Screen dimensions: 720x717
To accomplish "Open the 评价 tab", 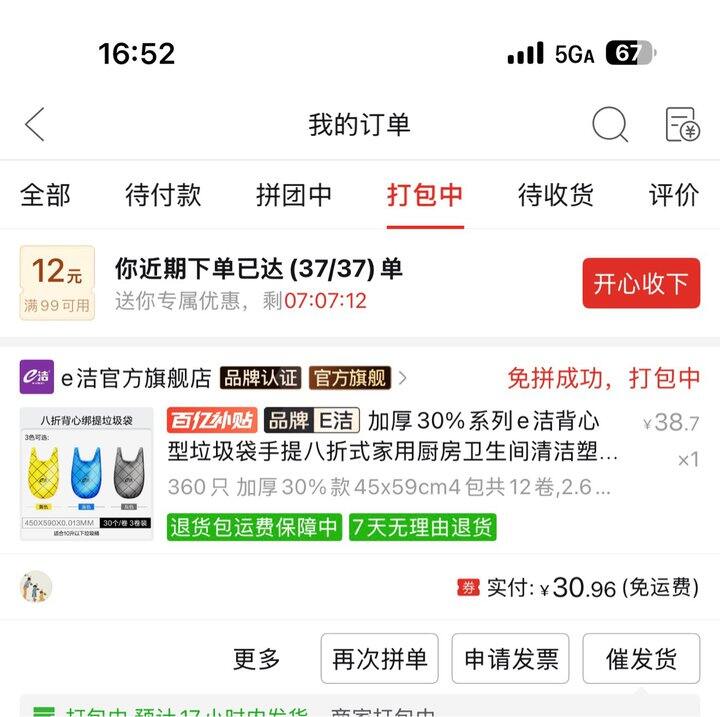I will 674,195.
